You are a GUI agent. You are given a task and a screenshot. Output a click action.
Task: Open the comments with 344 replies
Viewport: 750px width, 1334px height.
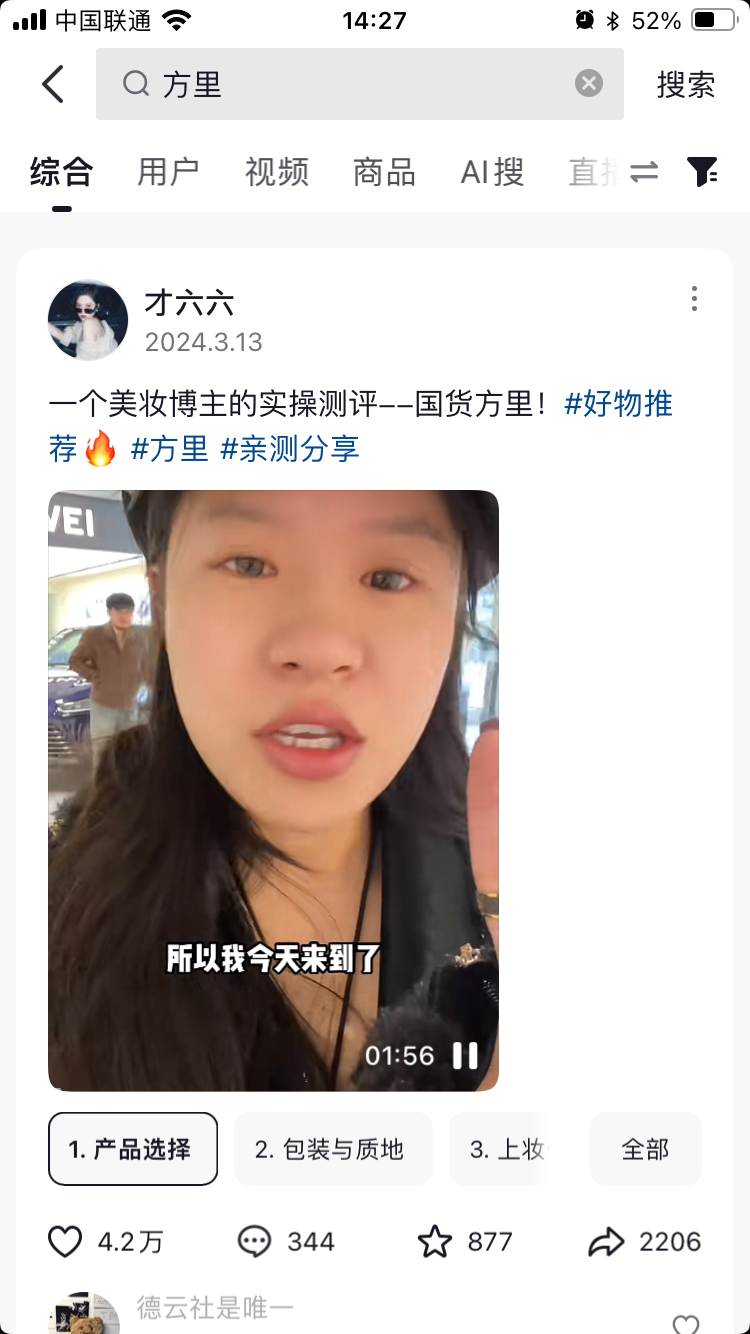click(x=254, y=1242)
